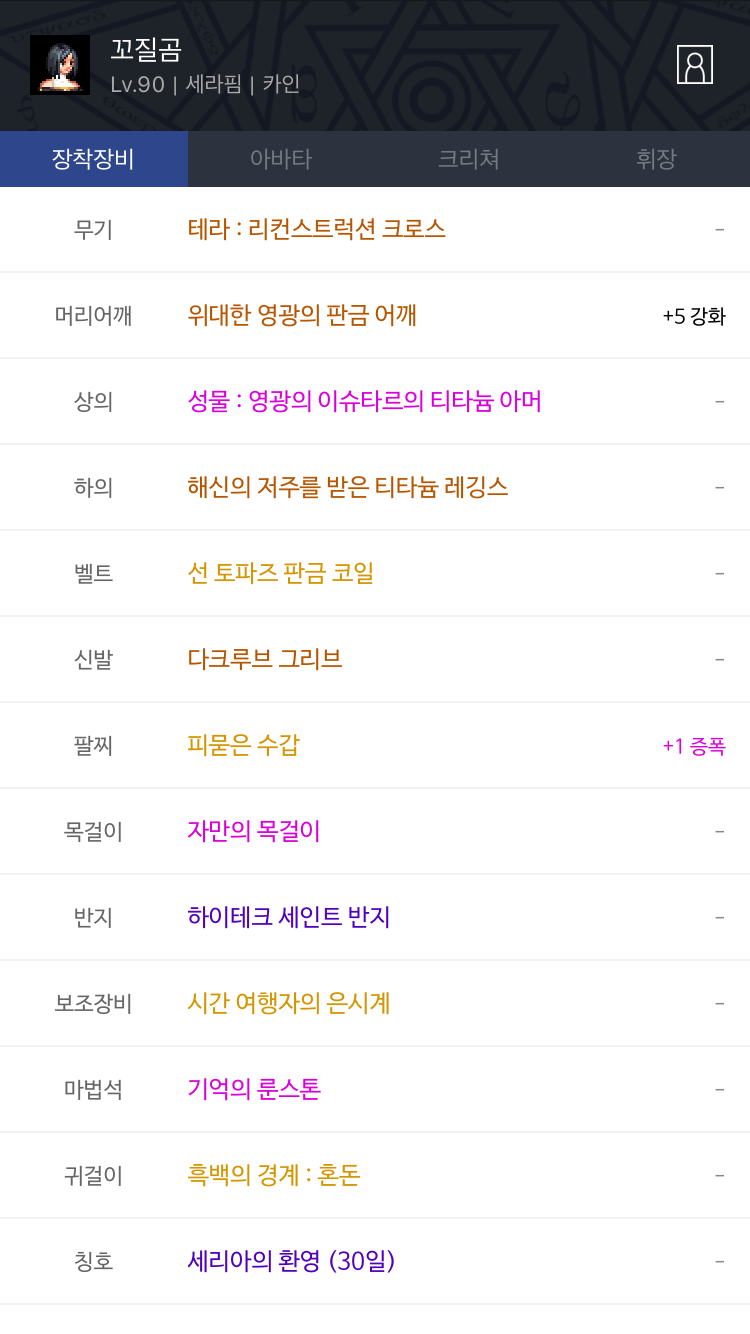Open 흑백의 경계 : 혼돈 earring
The height and width of the screenshot is (1334, 750).
(x=274, y=1175)
